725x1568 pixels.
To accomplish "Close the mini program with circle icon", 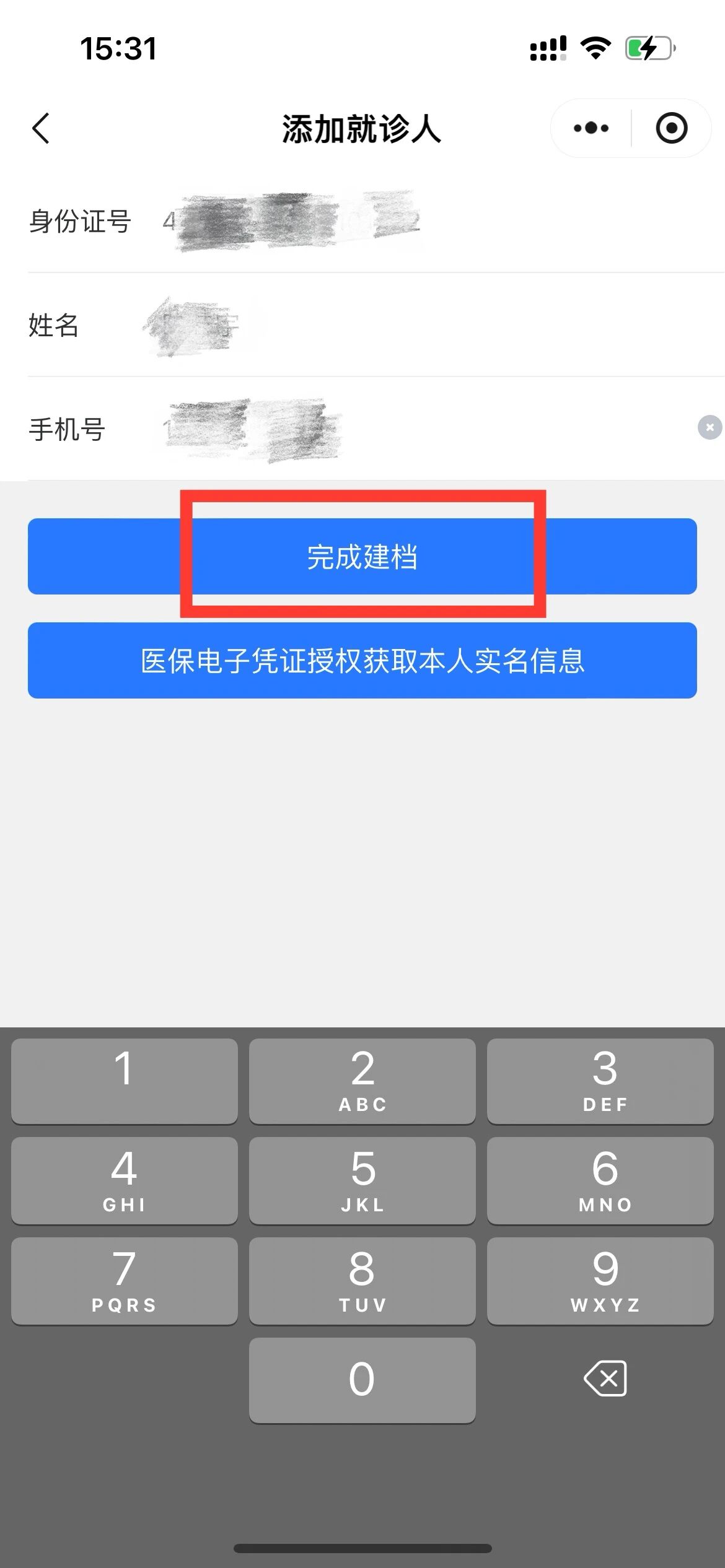I will coord(672,128).
